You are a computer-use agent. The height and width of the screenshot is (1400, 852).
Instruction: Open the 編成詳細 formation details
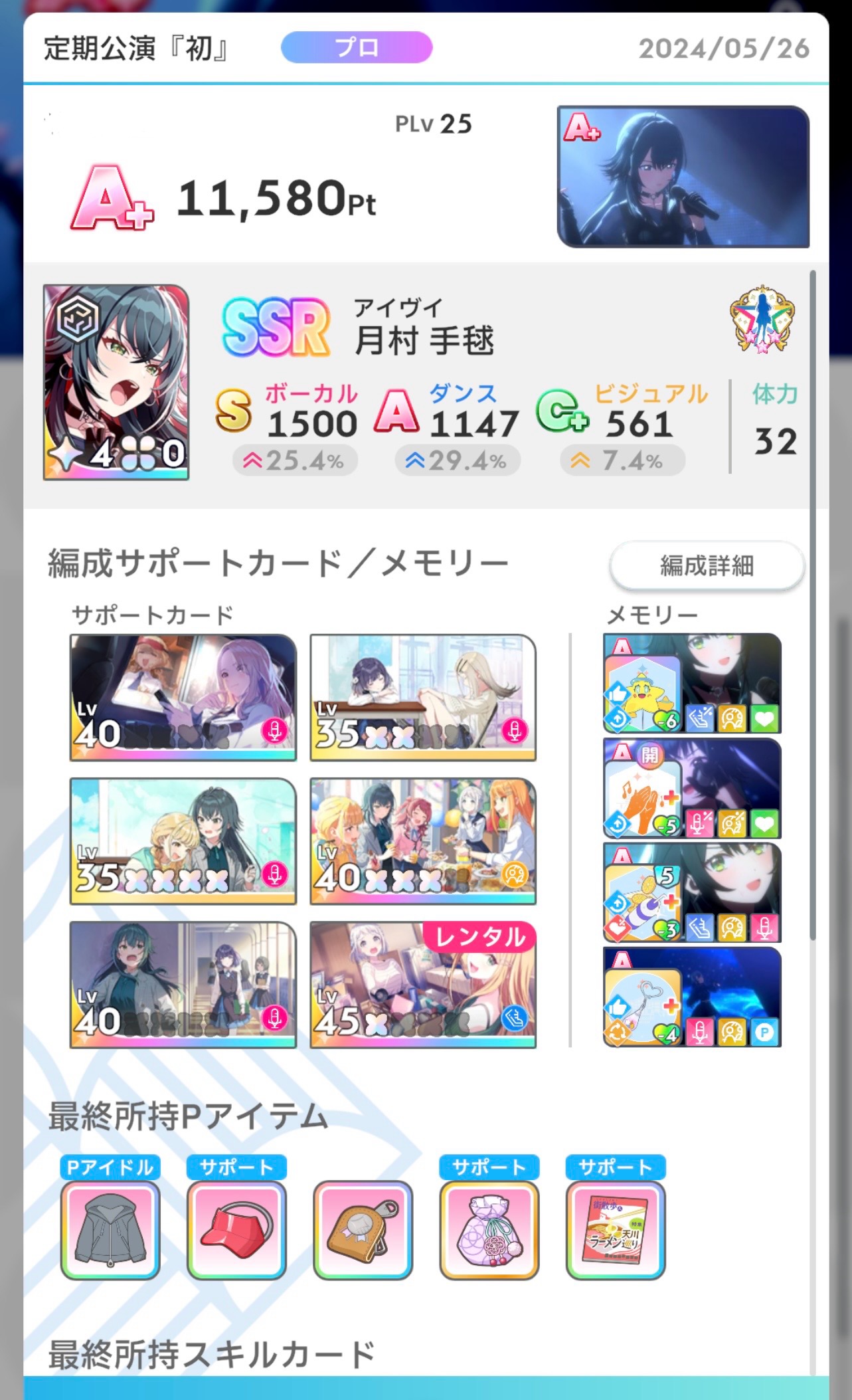(x=707, y=565)
